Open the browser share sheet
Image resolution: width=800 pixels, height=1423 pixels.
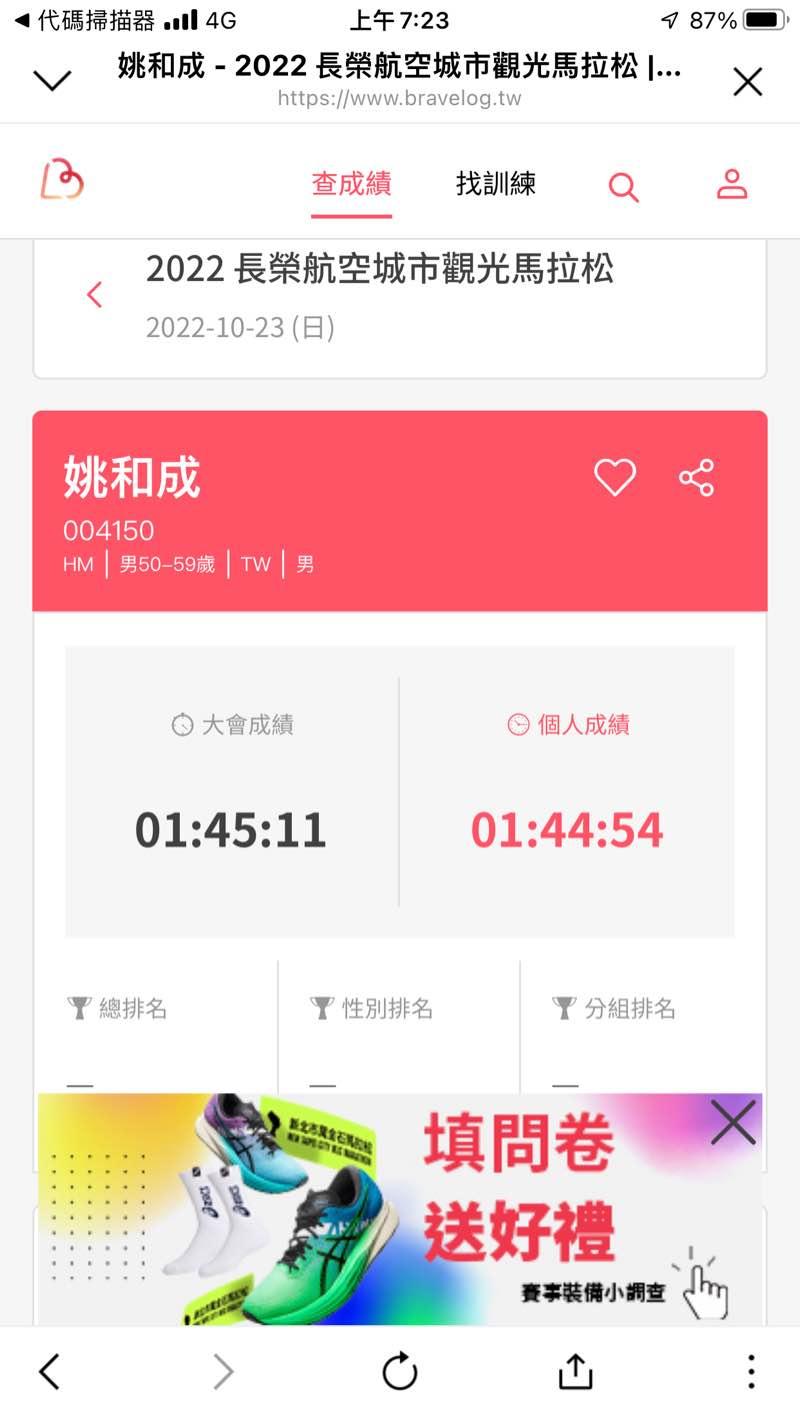point(575,1371)
